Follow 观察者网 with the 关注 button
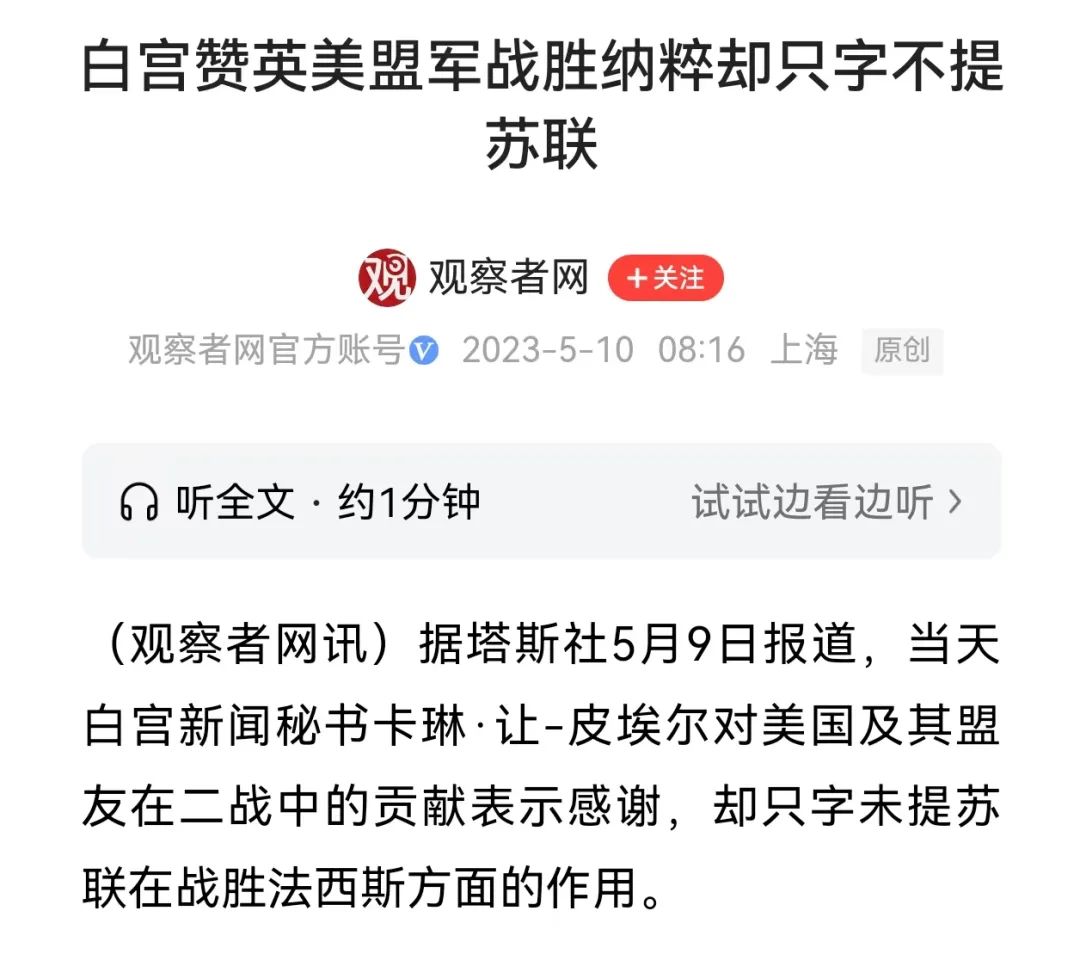Image resolution: width=1080 pixels, height=954 pixels. (665, 278)
